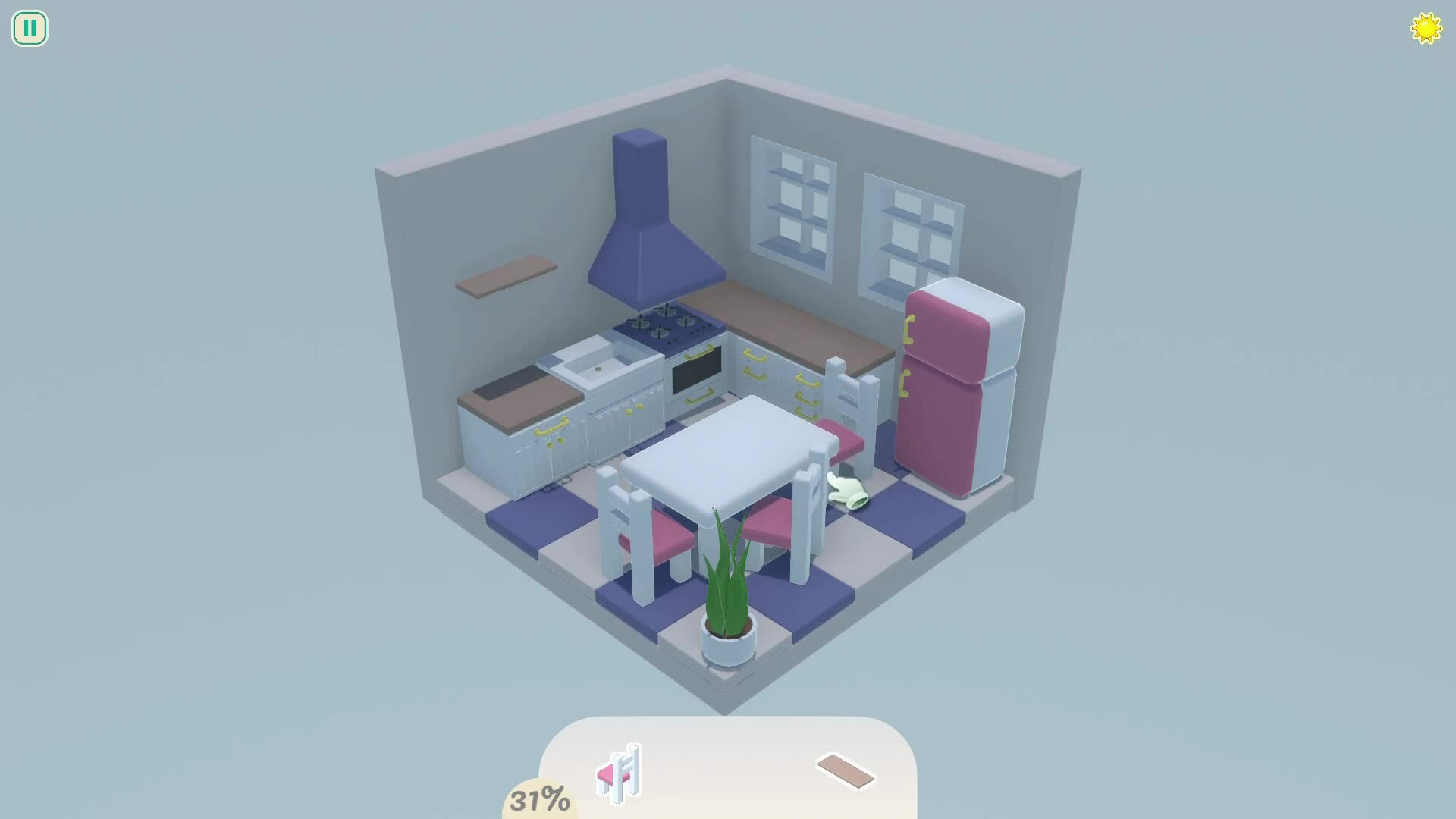Select the pink chair in the item tray

tap(620, 773)
